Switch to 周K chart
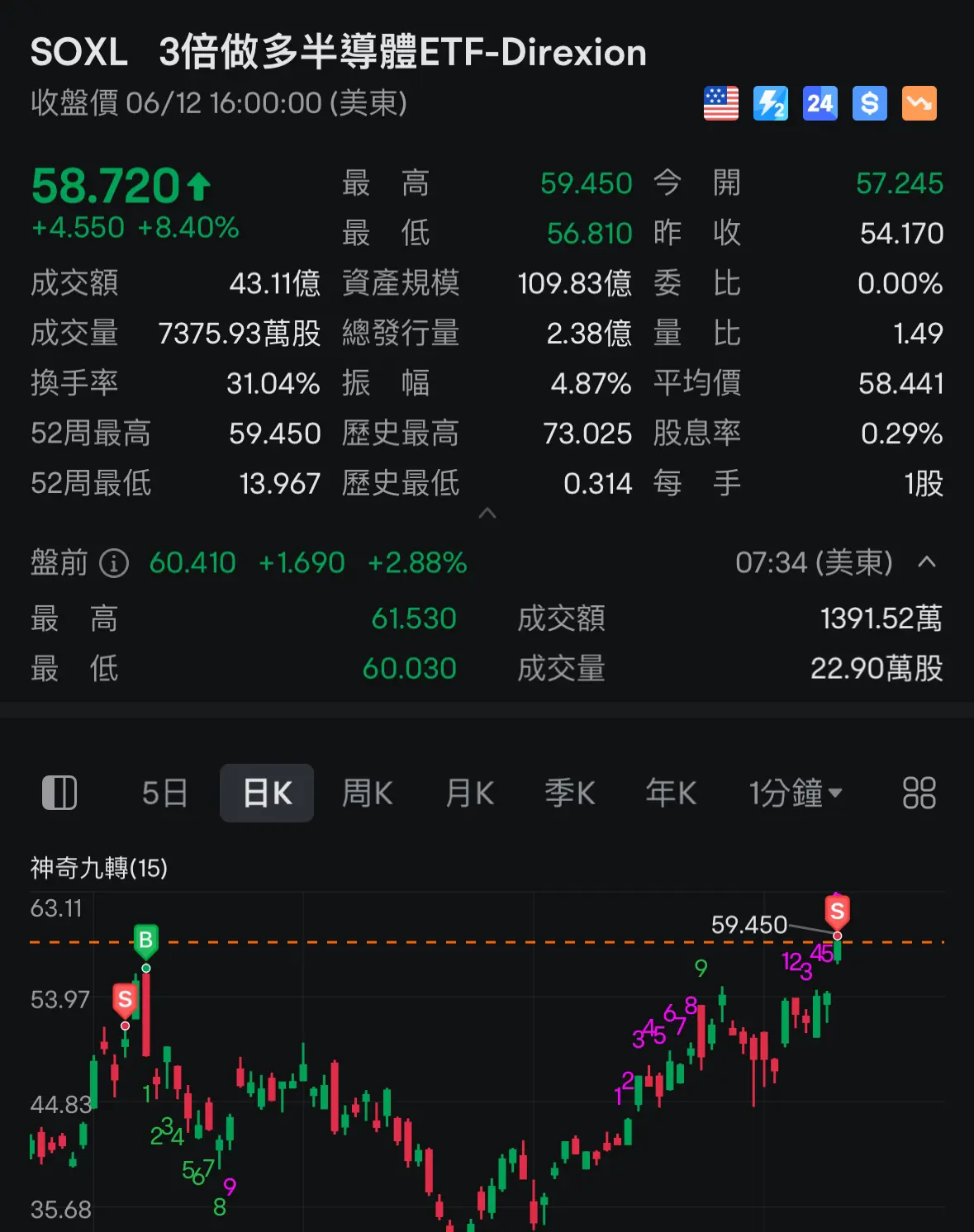This screenshot has width=974, height=1232. click(x=367, y=794)
